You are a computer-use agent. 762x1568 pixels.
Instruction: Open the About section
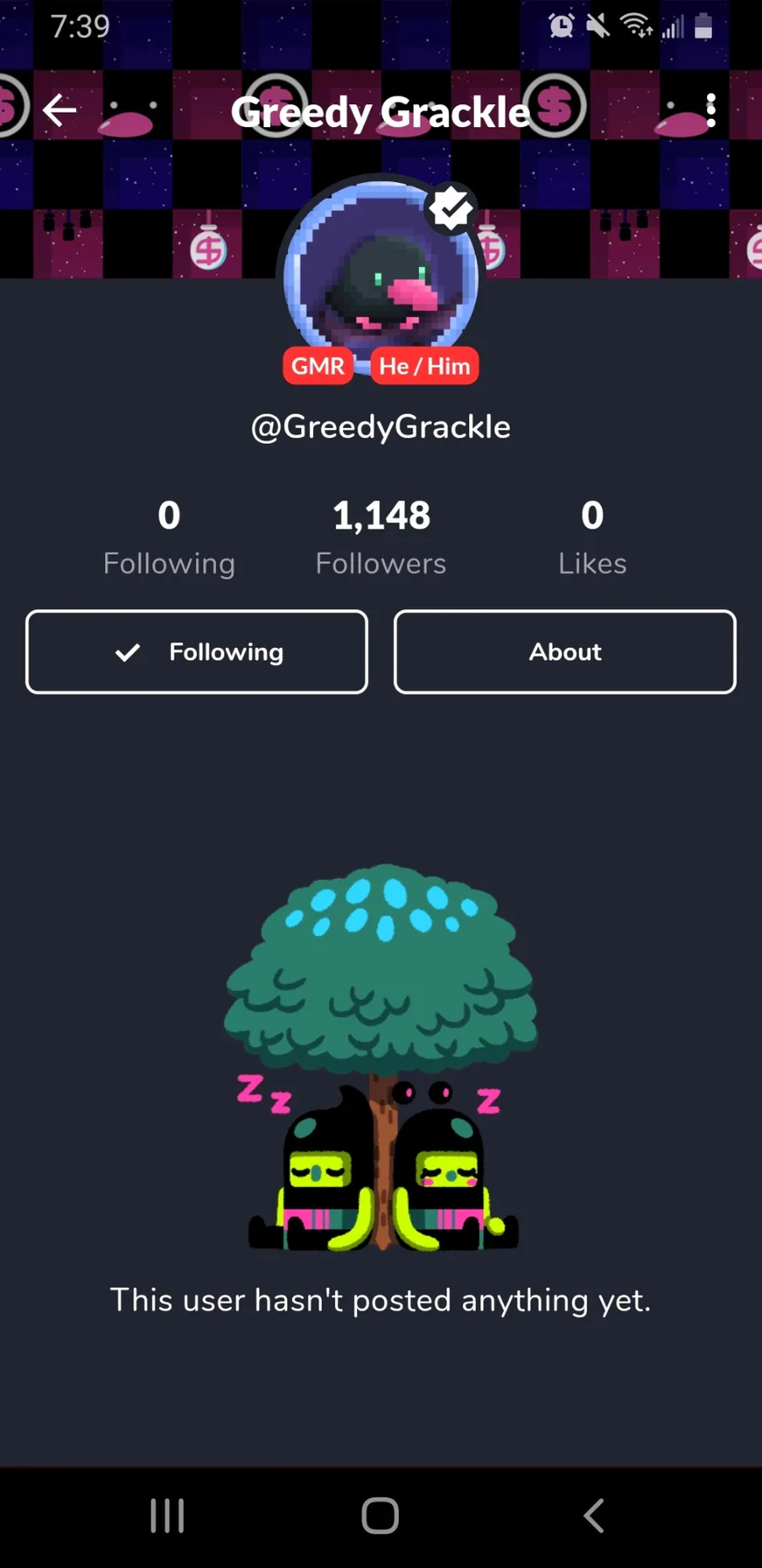565,651
